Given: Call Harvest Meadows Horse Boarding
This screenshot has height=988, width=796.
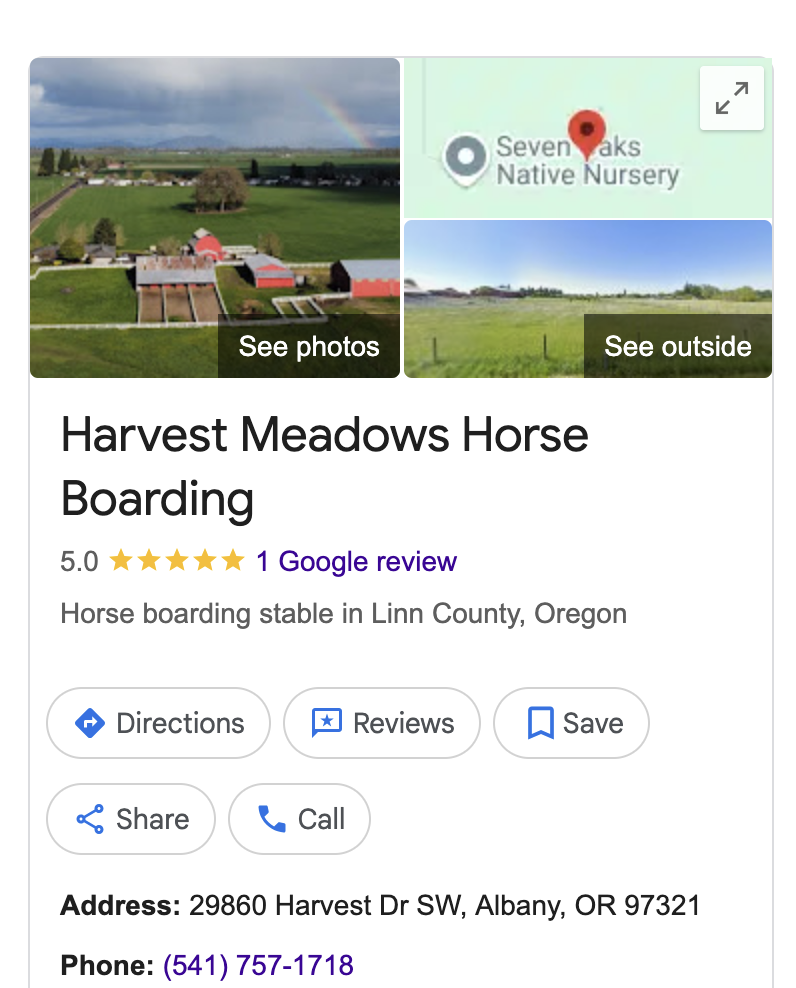Looking at the screenshot, I should (x=299, y=819).
